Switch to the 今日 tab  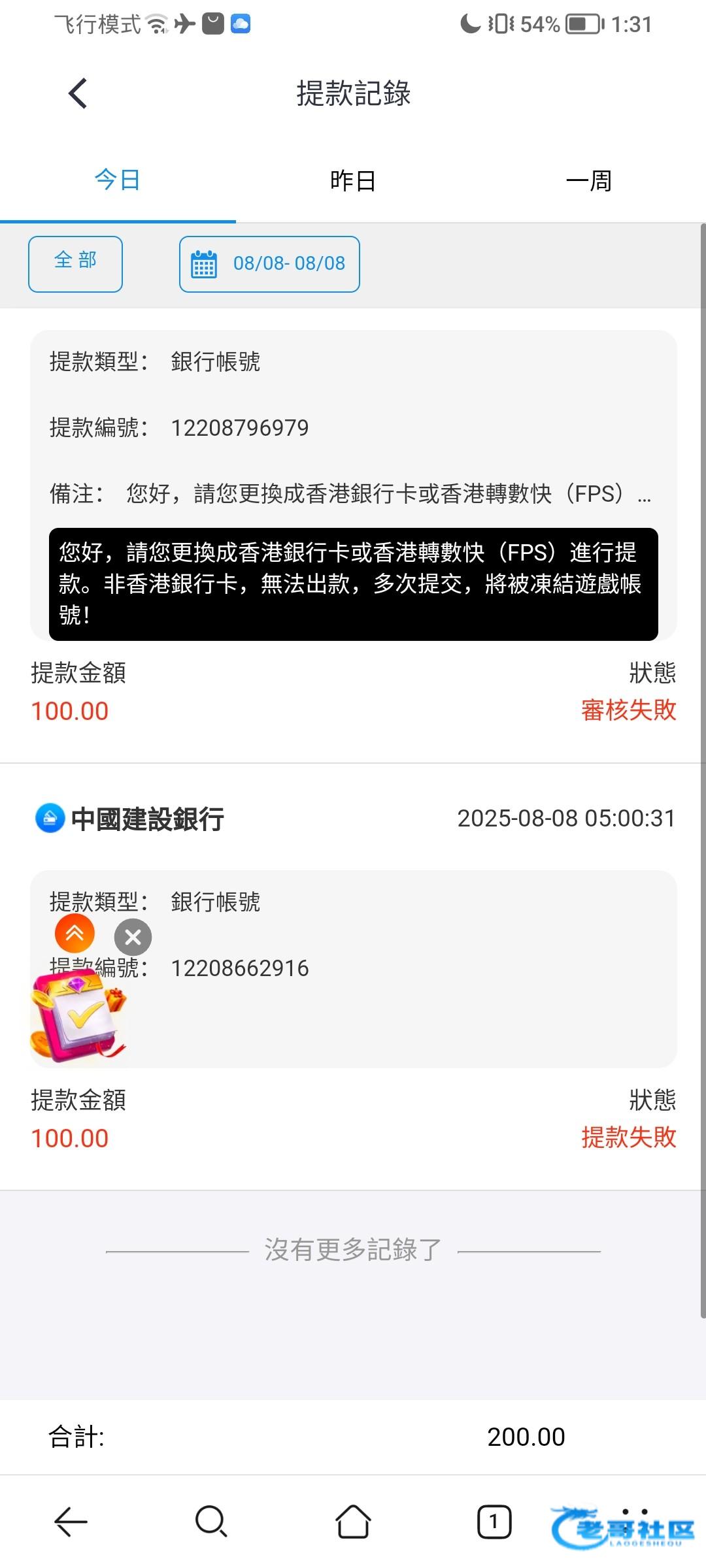(118, 180)
